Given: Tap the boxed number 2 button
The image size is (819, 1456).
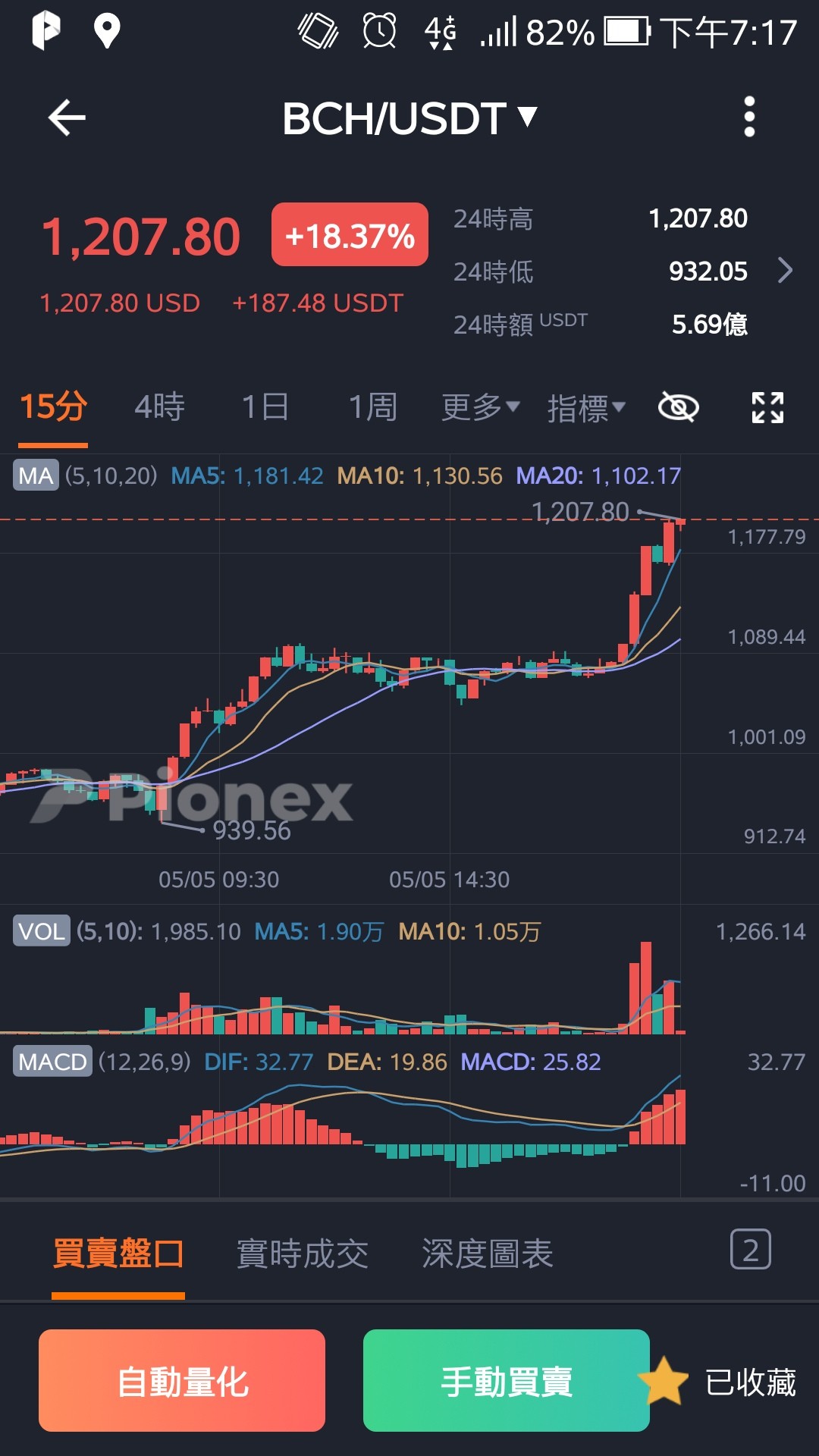Looking at the screenshot, I should coord(751,1249).
